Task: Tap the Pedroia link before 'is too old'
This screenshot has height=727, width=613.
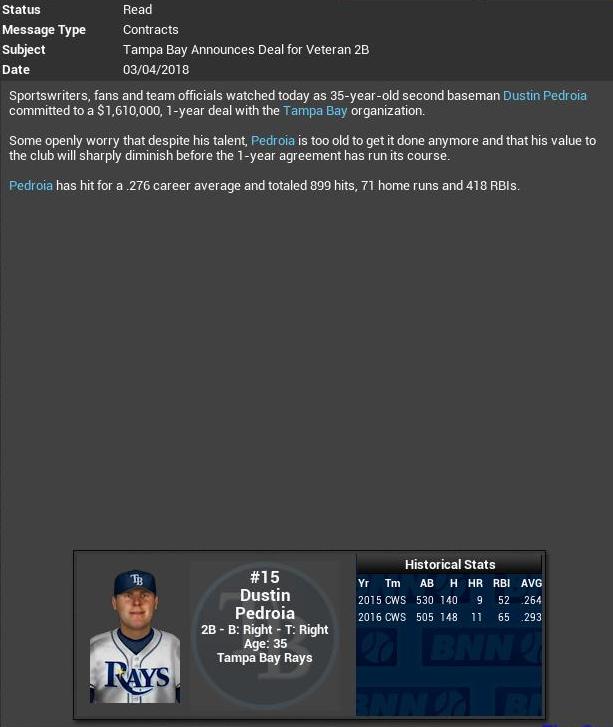Action: pos(272,141)
